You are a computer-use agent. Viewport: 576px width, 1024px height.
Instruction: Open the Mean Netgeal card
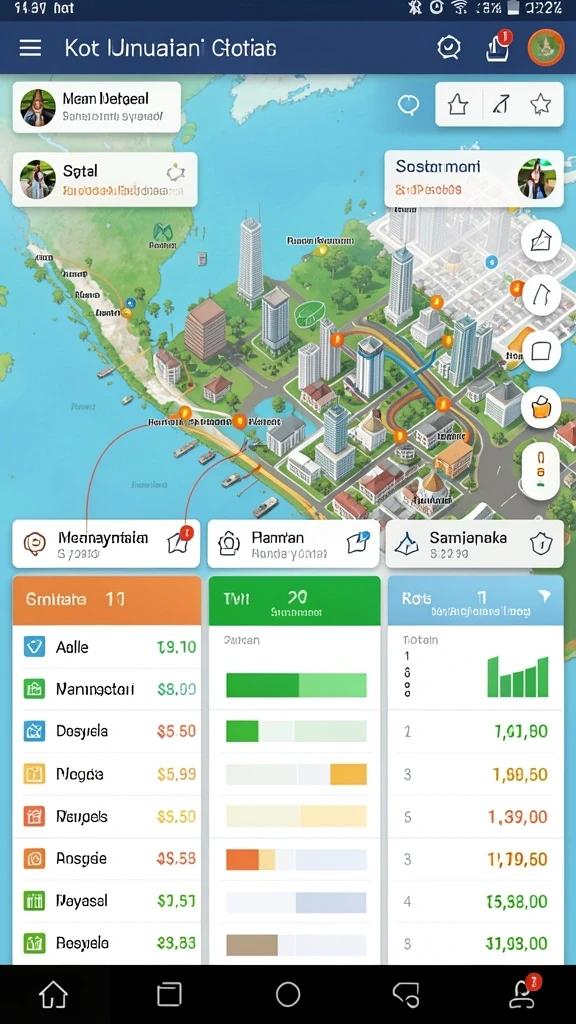point(97,107)
